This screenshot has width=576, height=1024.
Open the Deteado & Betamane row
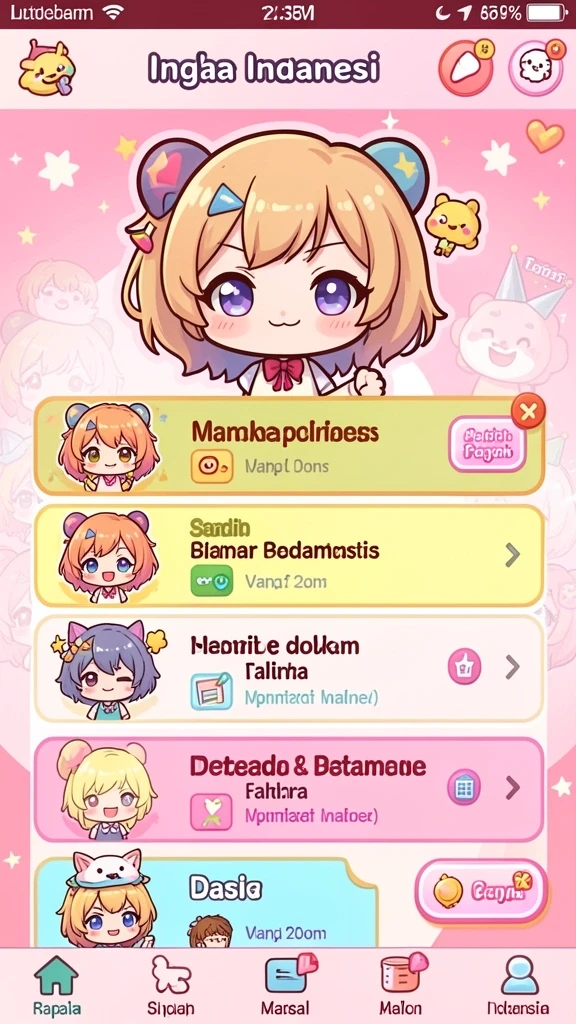point(289,790)
